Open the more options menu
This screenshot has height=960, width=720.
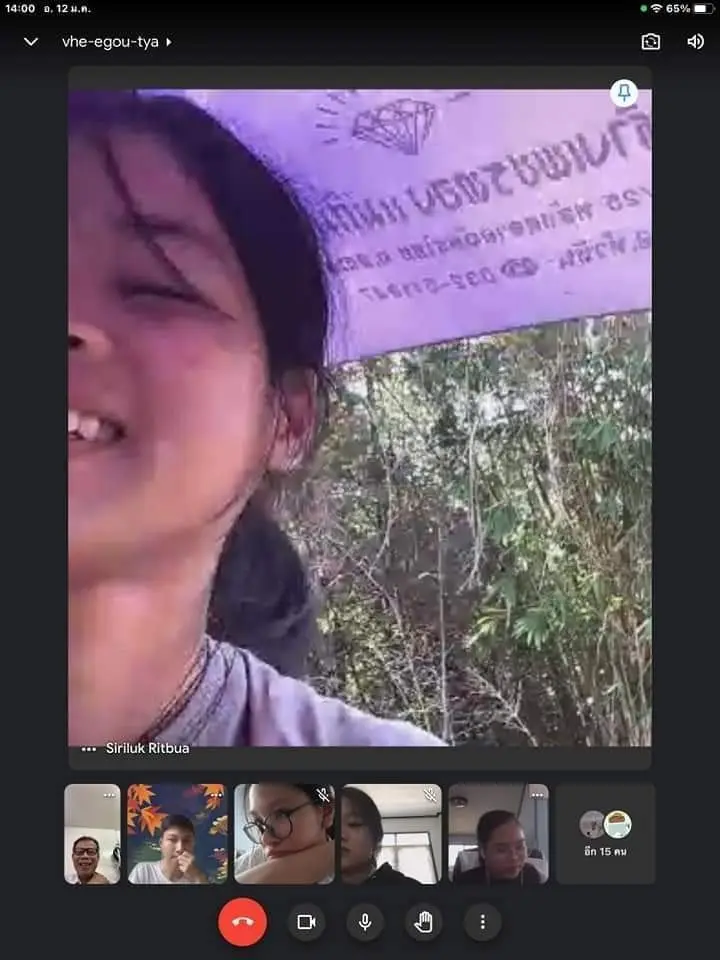click(x=482, y=922)
